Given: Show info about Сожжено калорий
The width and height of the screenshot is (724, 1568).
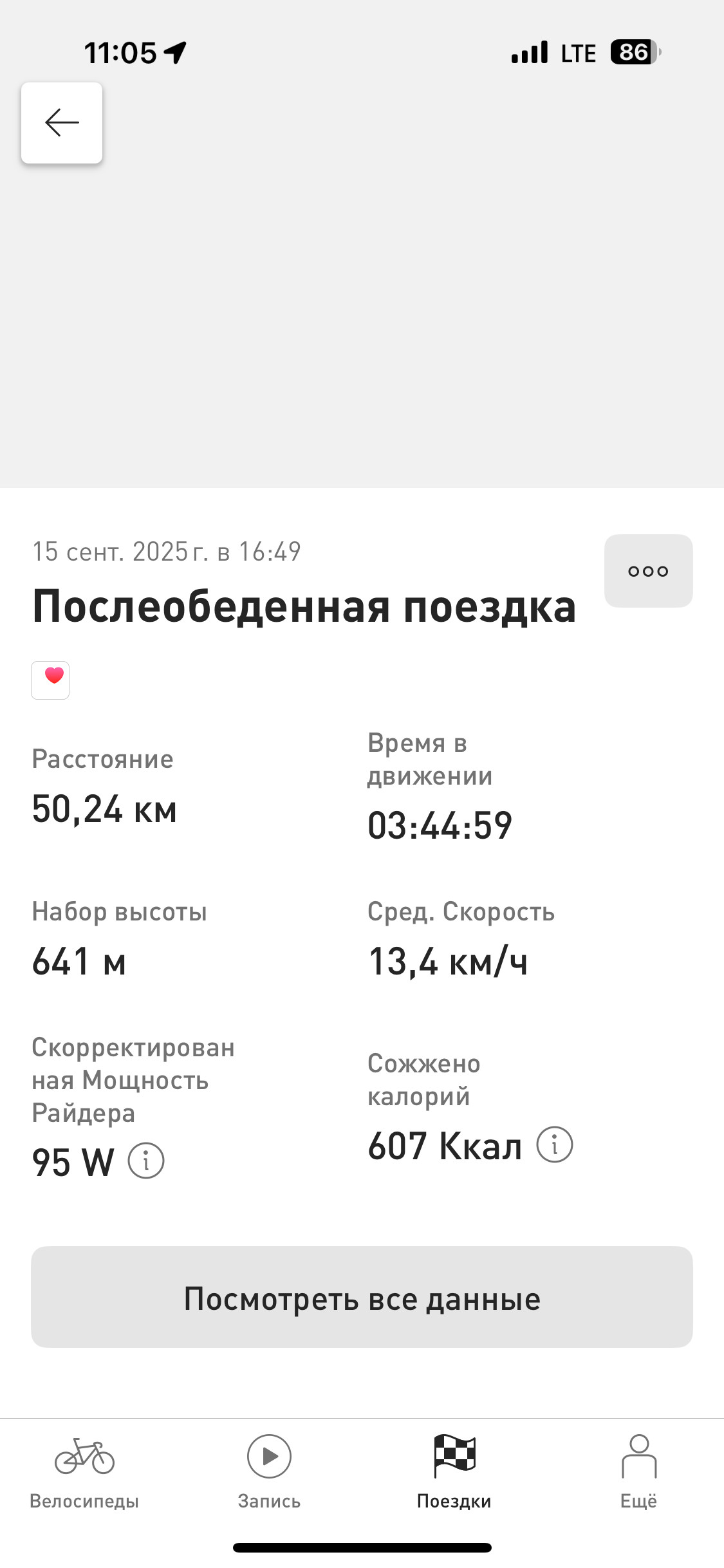Looking at the screenshot, I should (x=555, y=1144).
